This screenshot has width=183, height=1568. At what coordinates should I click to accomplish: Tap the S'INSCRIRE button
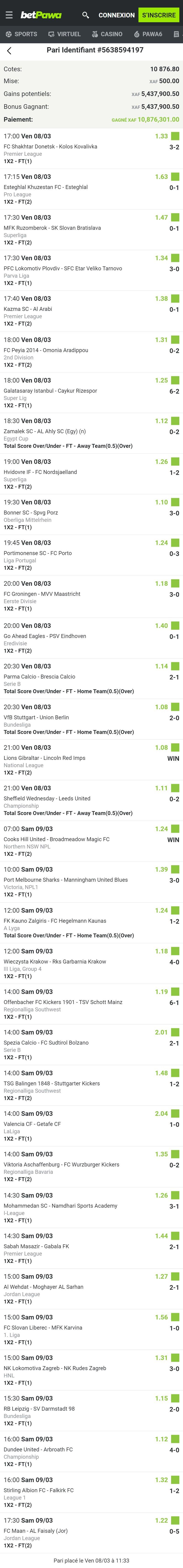click(159, 15)
